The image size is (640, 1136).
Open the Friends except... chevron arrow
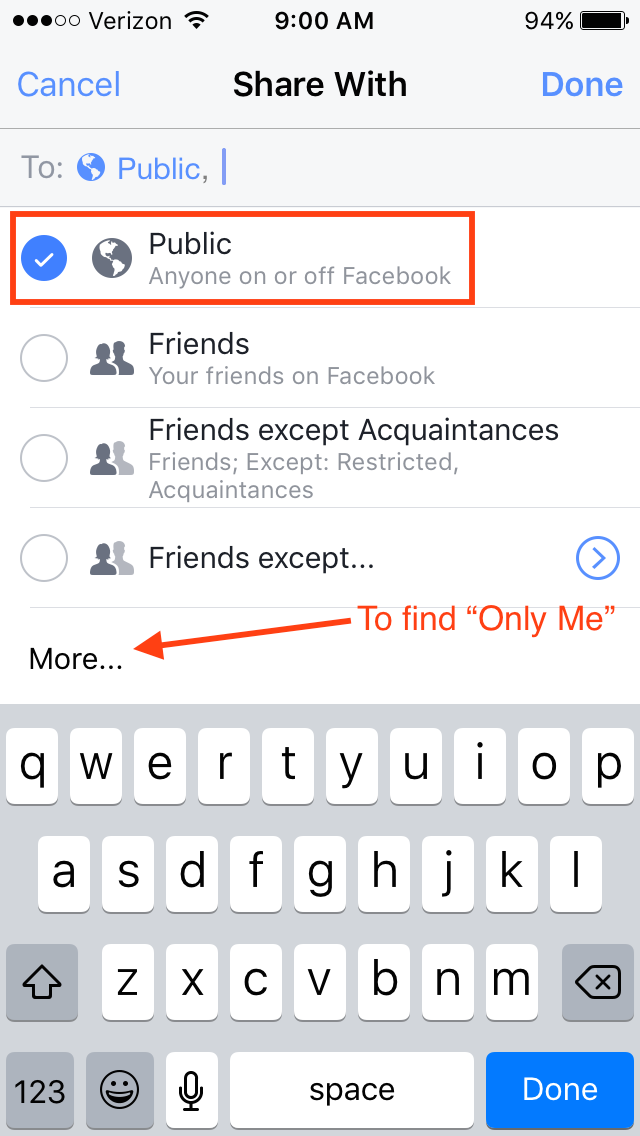598,558
